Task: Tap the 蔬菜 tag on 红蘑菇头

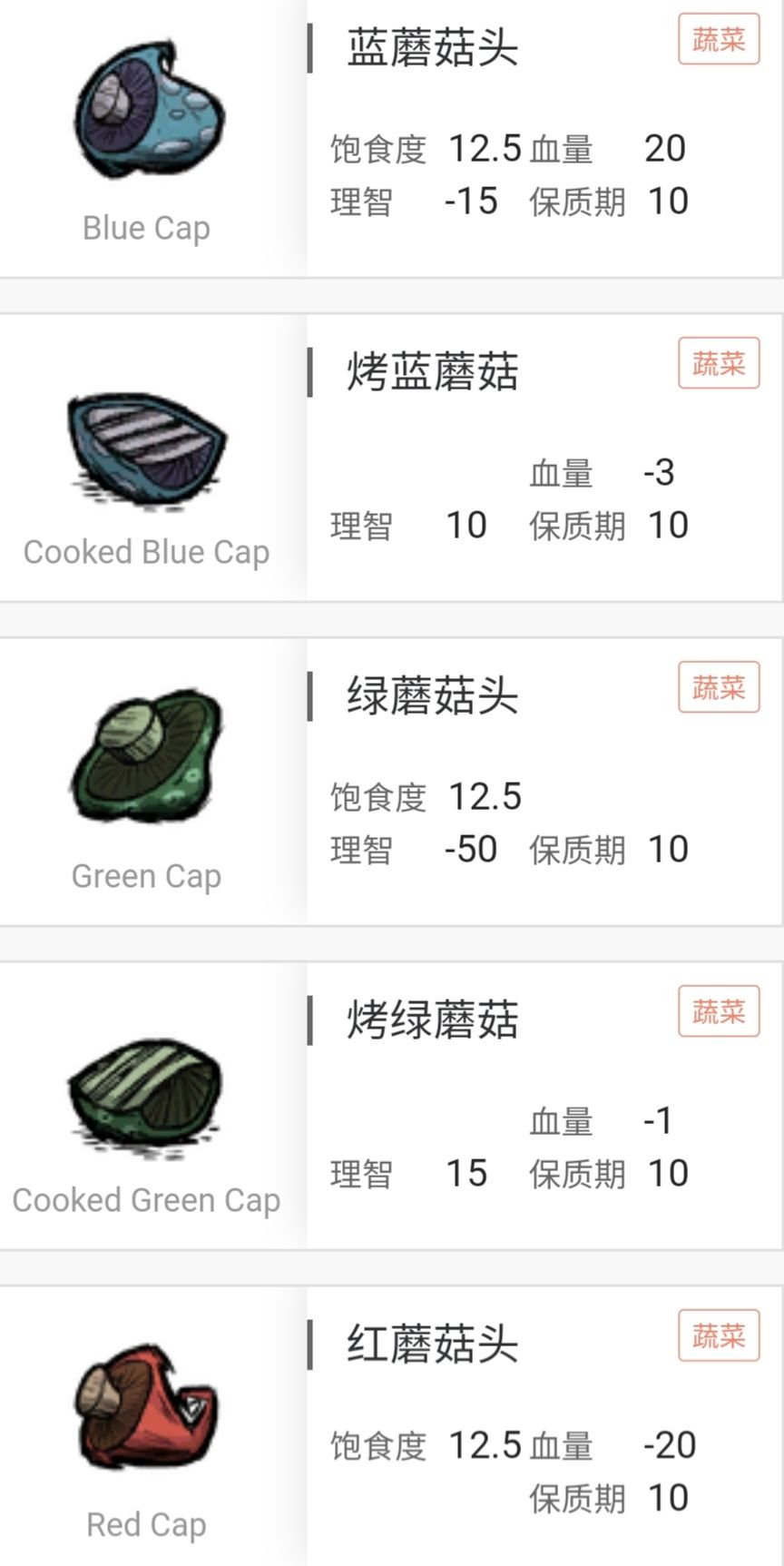Action: tap(718, 1335)
